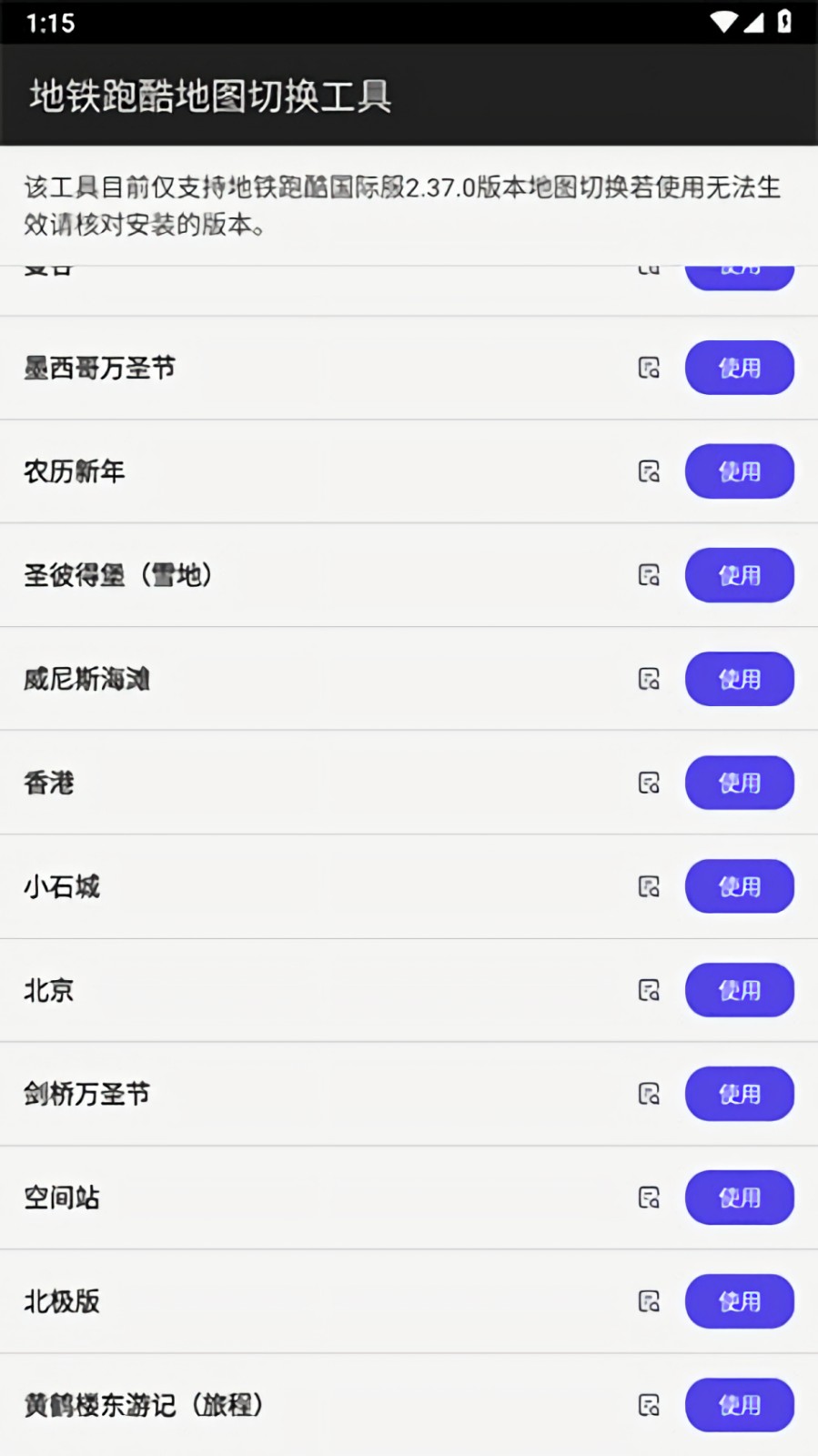
Task: Switch to the 北极版 map
Action: pos(739,1301)
